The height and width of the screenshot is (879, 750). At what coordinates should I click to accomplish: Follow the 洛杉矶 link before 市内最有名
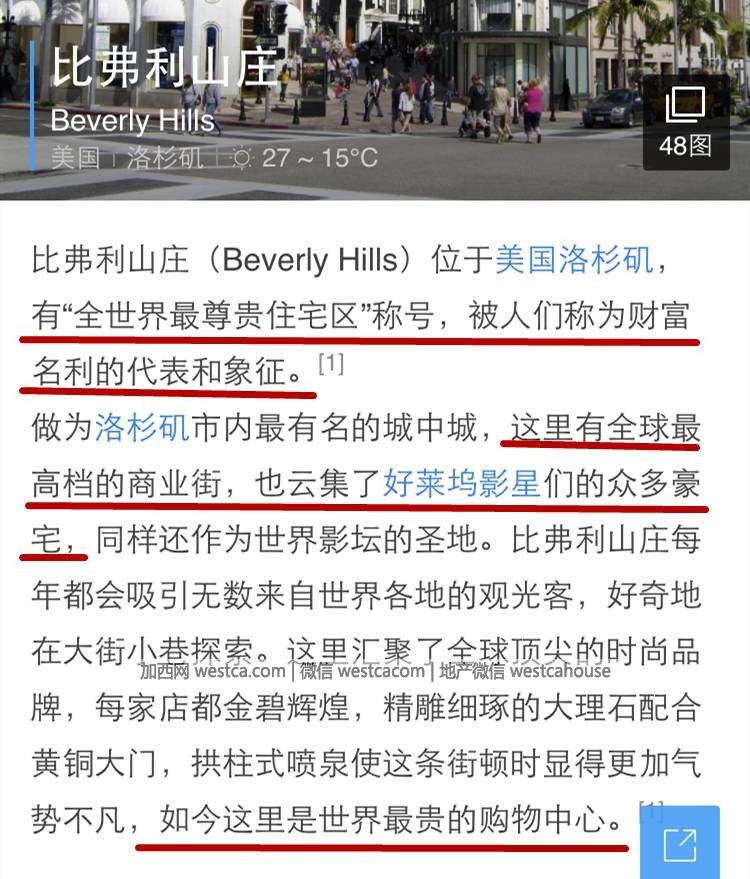(x=142, y=428)
